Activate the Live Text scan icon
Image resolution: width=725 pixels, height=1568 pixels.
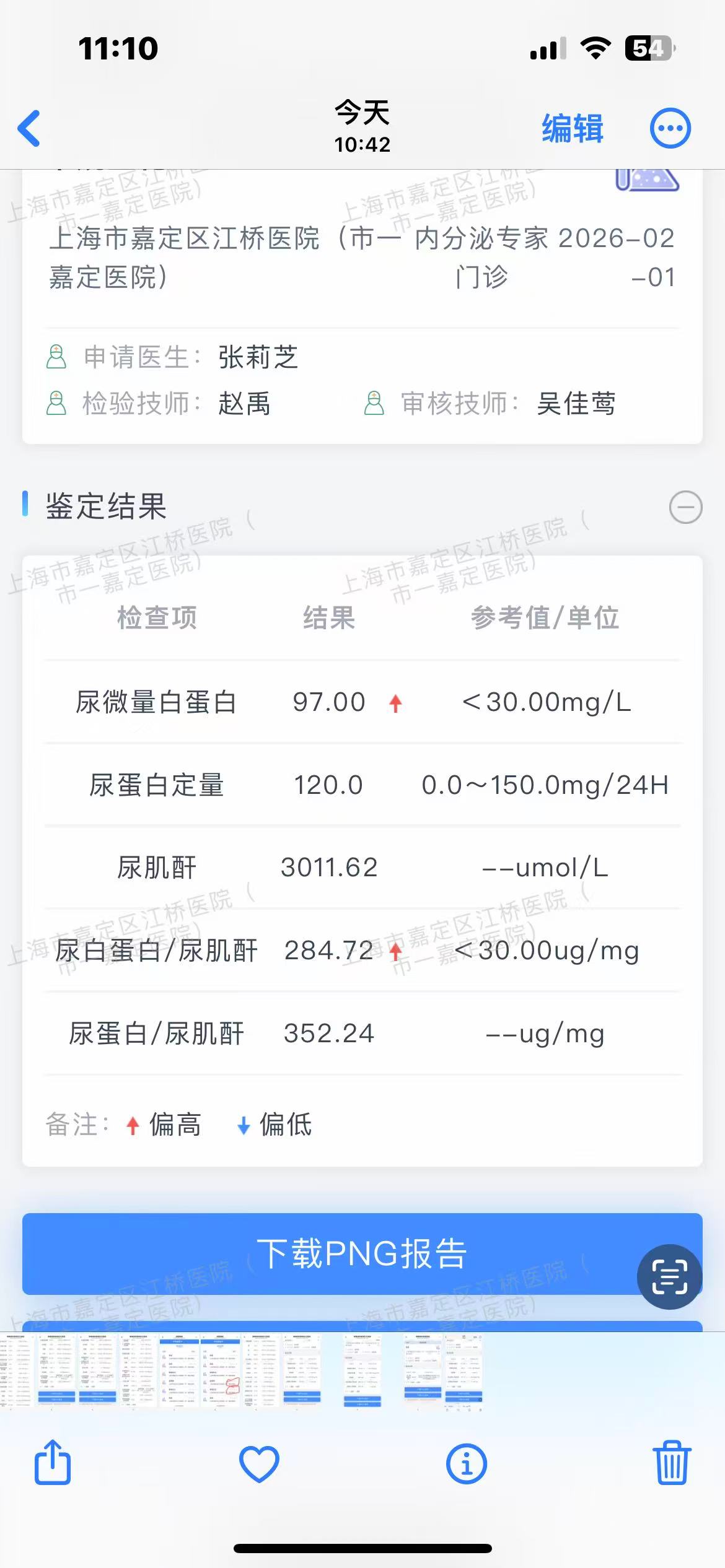coord(669,1276)
